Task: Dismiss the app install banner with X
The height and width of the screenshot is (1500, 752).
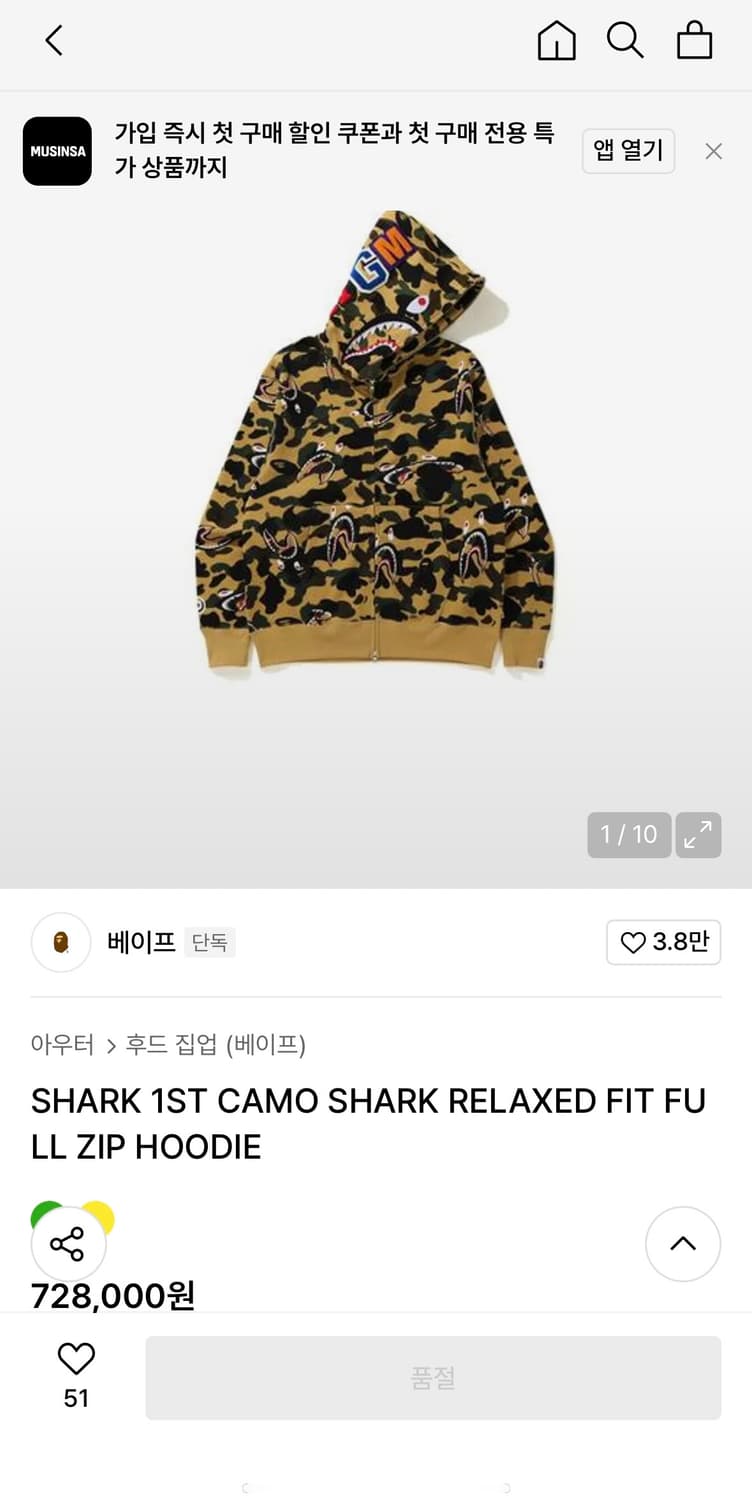Action: pyautogui.click(x=713, y=151)
